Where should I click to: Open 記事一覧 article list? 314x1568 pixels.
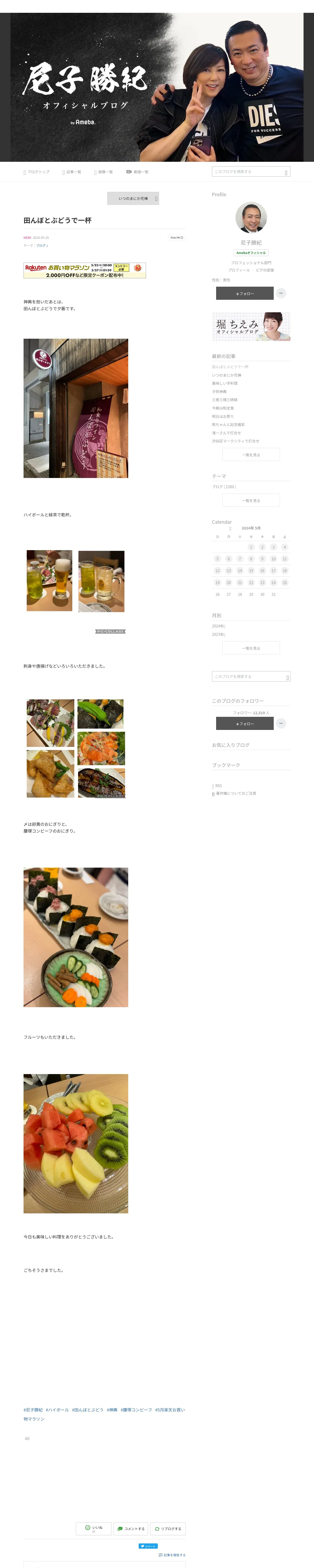click(72, 172)
